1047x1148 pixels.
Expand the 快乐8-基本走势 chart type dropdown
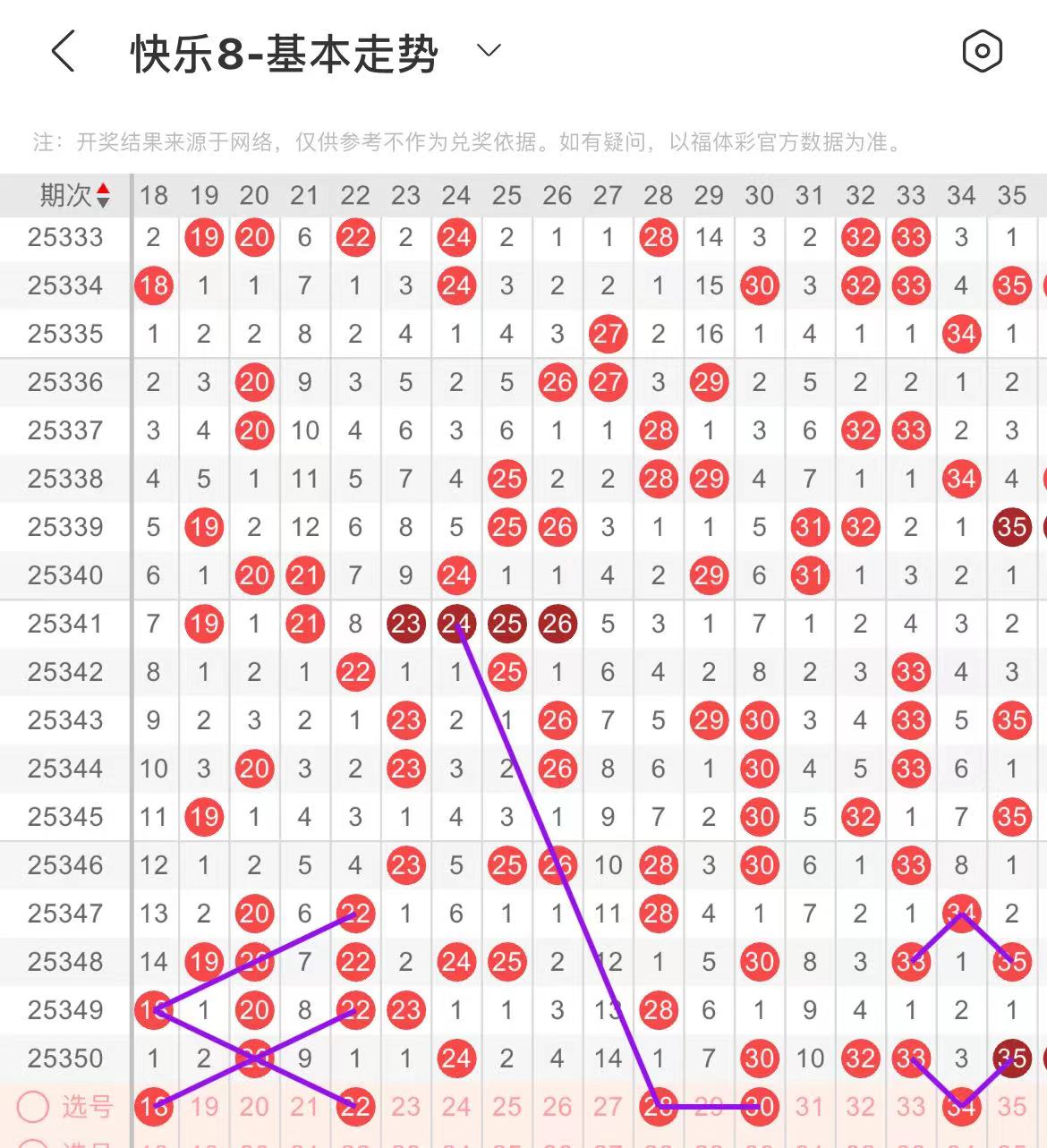pos(489,51)
